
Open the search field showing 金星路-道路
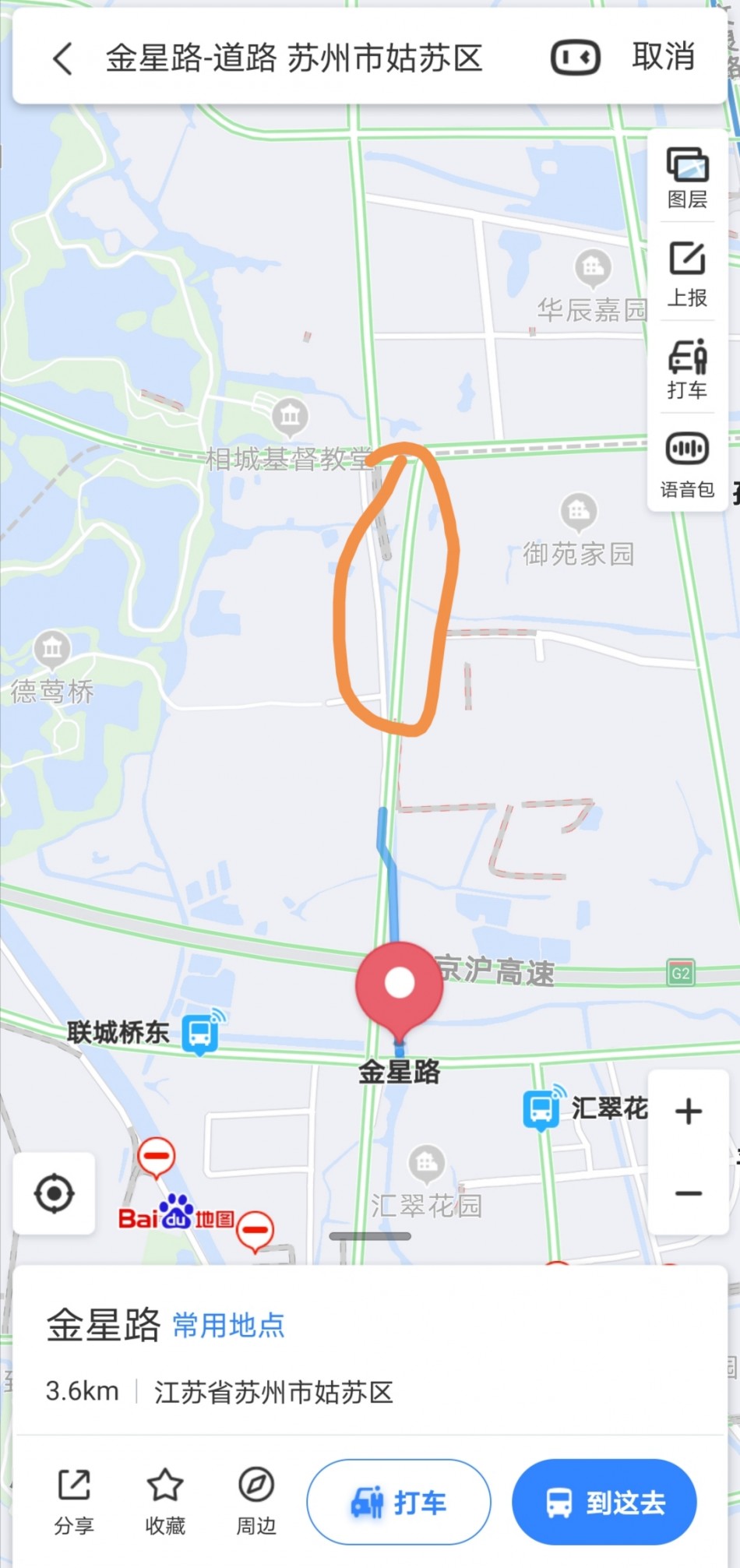[x=294, y=58]
